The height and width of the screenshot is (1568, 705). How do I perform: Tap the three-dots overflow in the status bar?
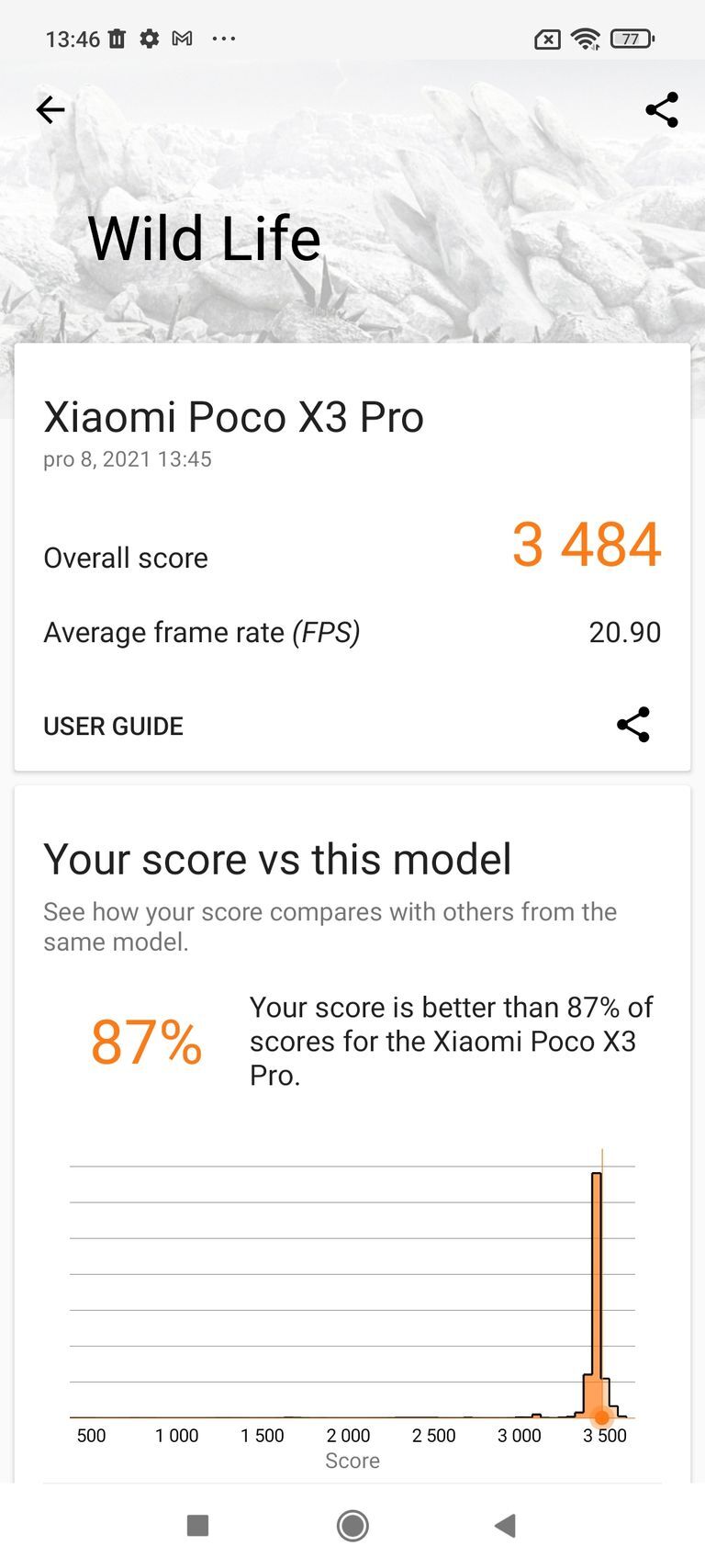[224, 39]
